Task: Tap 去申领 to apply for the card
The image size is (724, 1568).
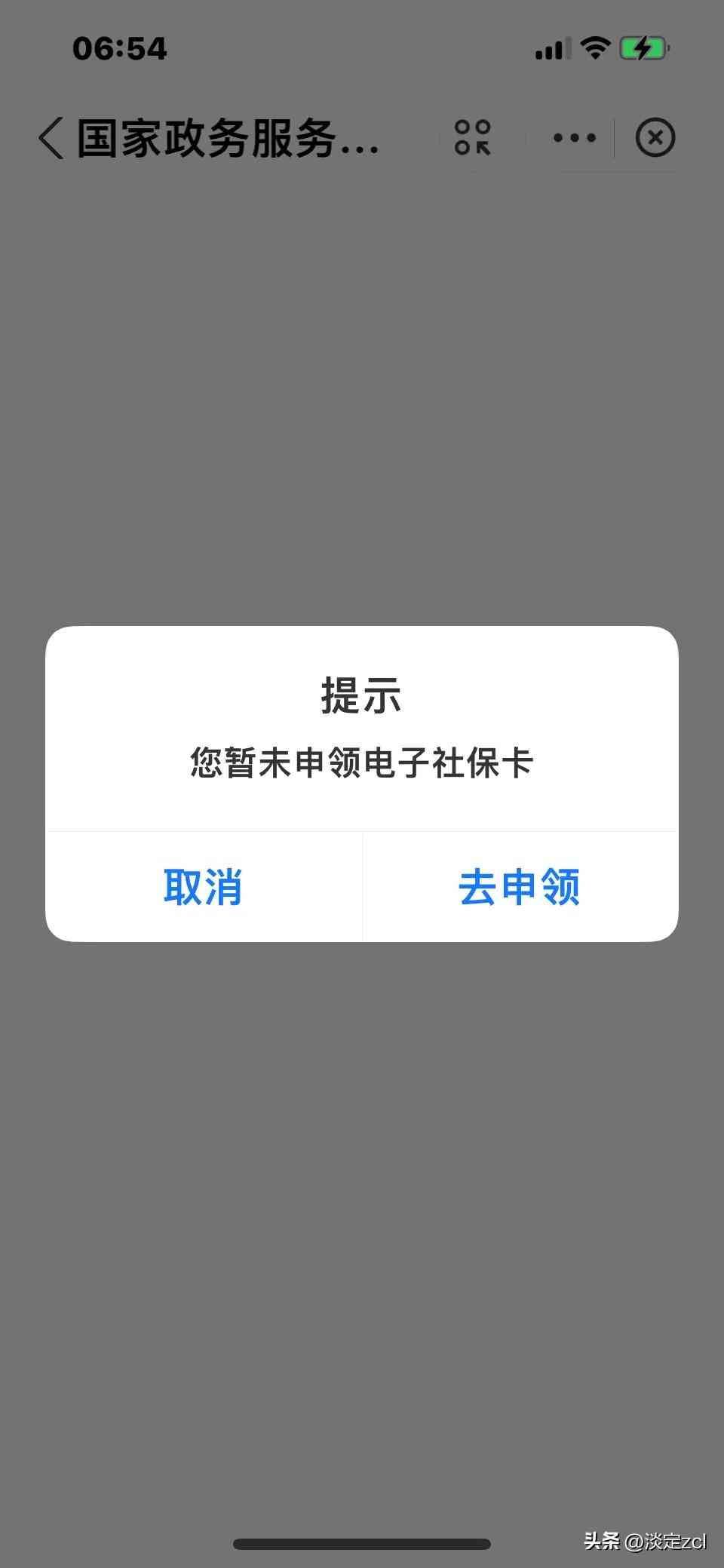Action: pyautogui.click(x=520, y=887)
